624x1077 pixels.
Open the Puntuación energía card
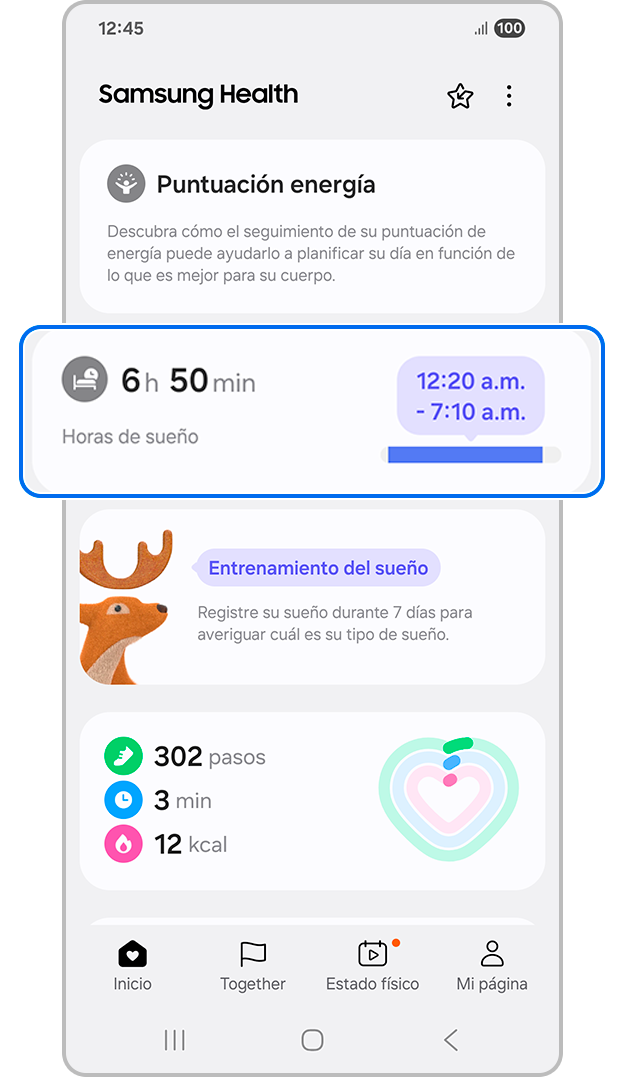312,226
